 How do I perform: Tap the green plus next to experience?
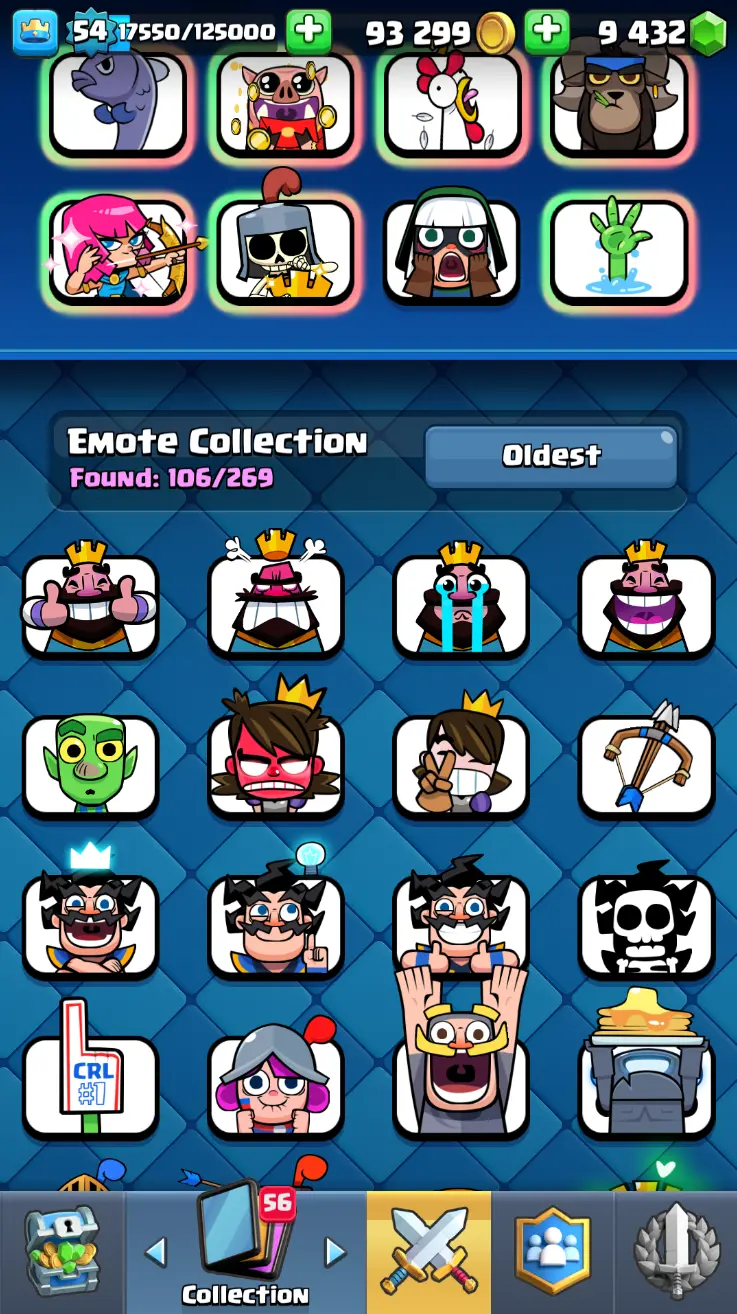pyautogui.click(x=308, y=32)
